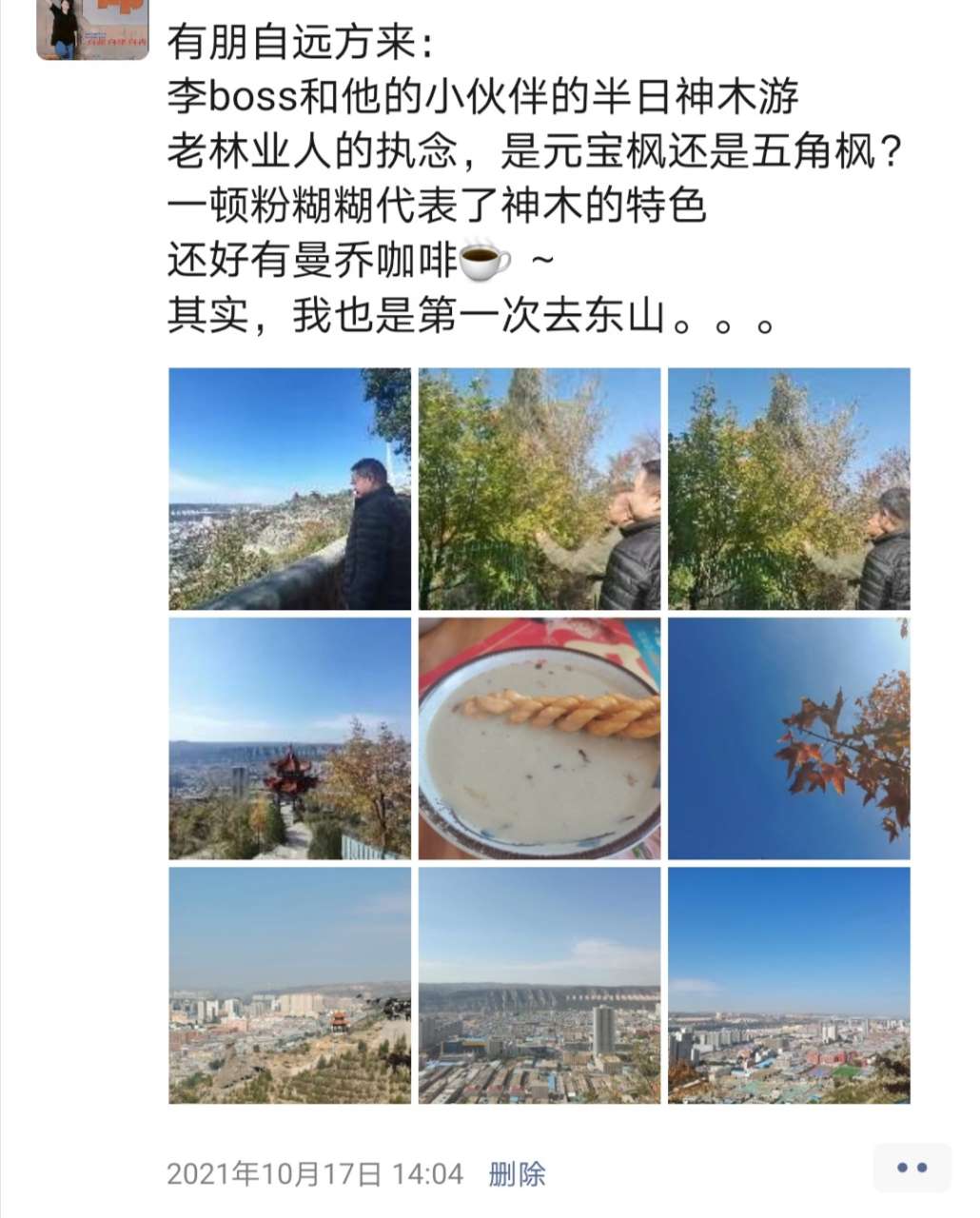Tap 删除 to delete this post

pos(517,1174)
